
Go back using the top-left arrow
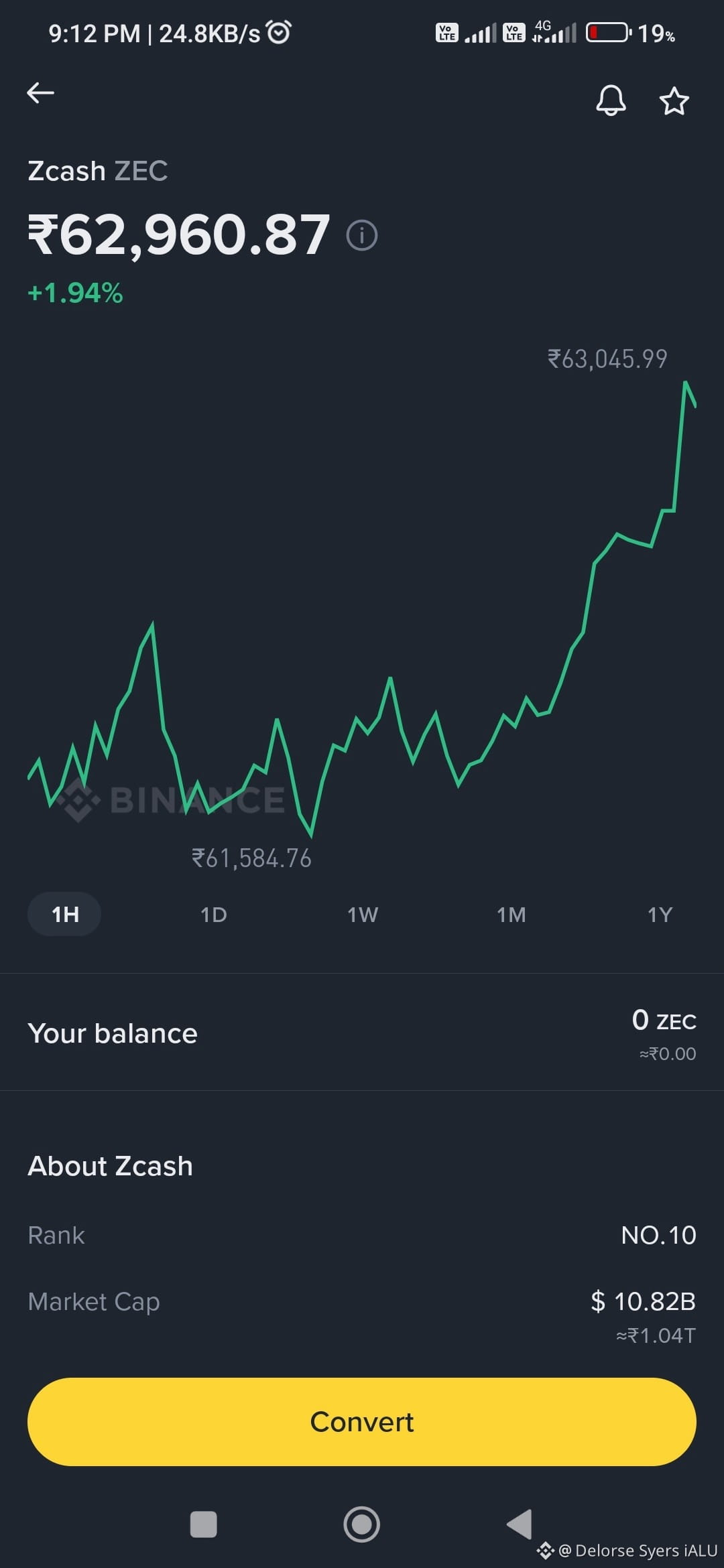(40, 93)
